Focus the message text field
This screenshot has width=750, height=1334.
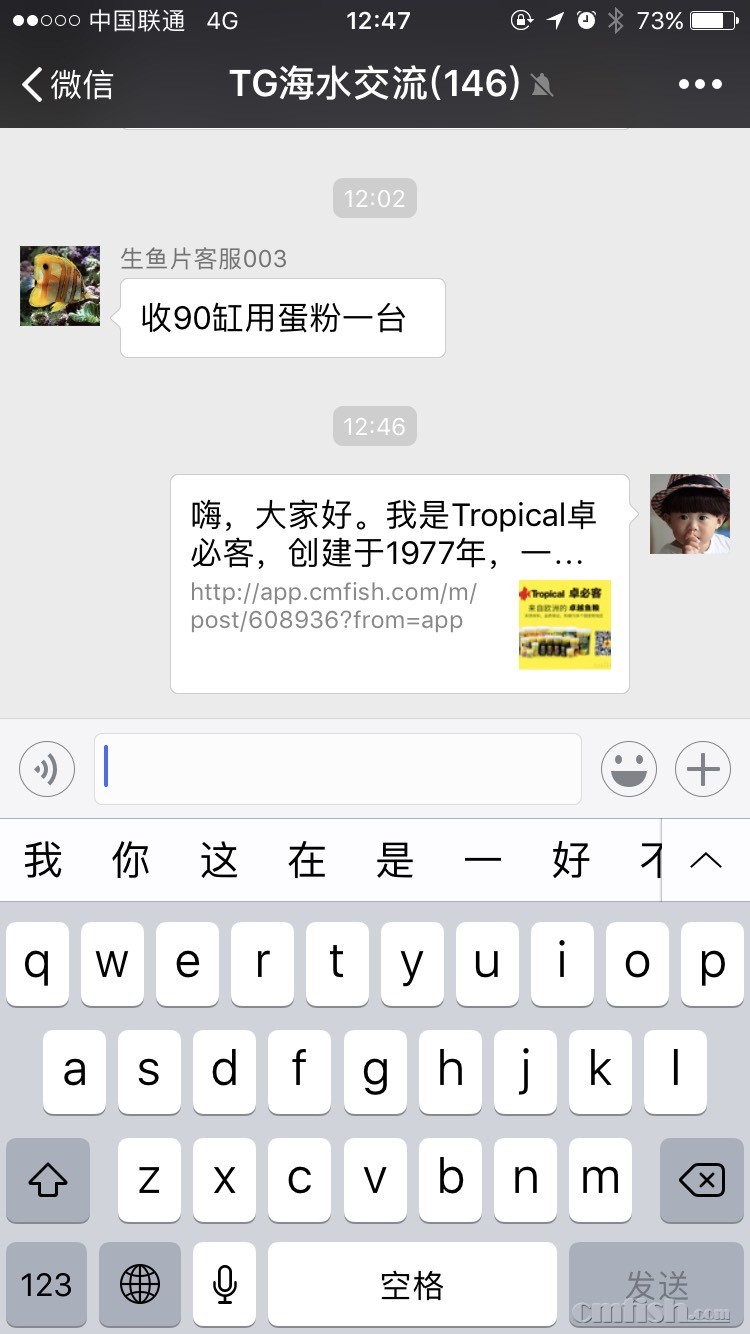(x=338, y=769)
